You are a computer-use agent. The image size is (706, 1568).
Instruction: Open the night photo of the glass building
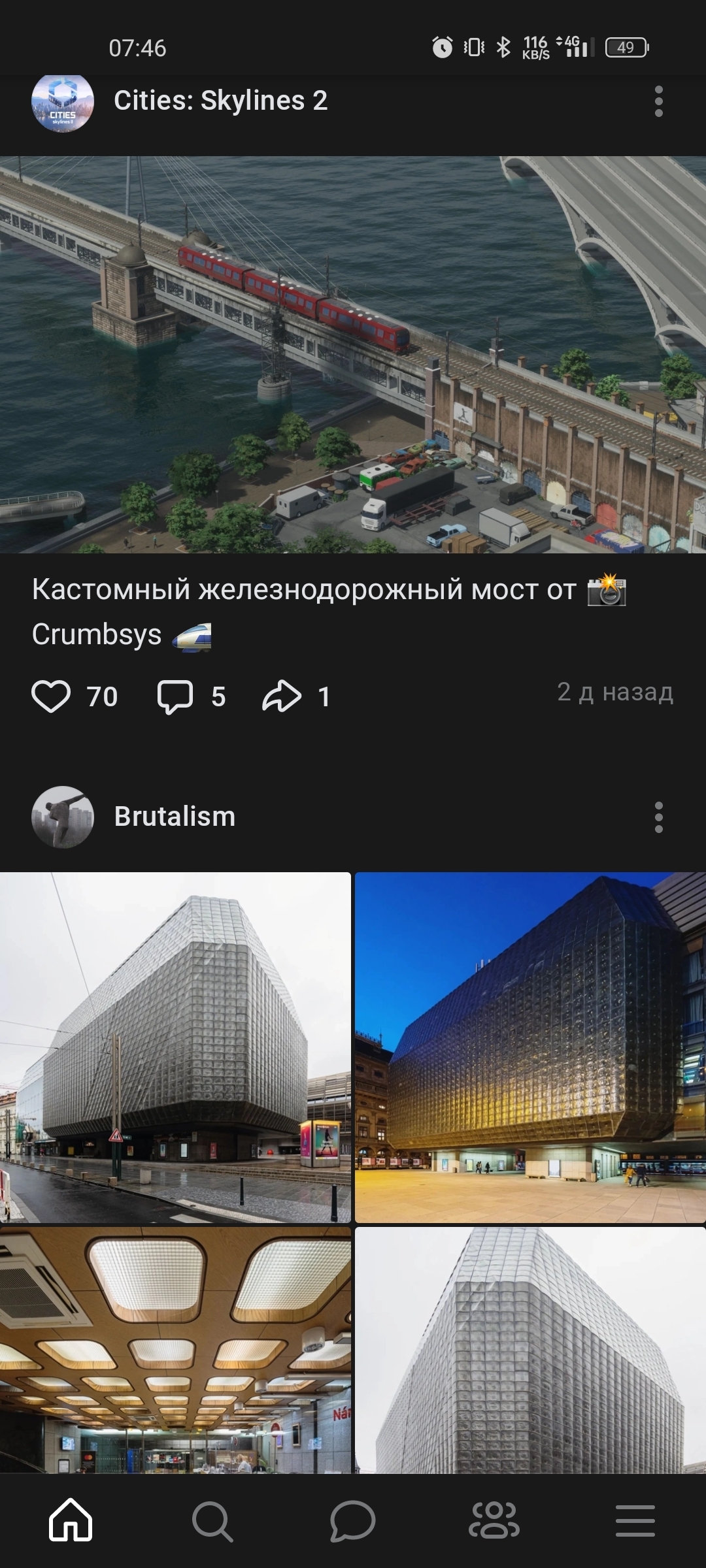[x=530, y=1047]
